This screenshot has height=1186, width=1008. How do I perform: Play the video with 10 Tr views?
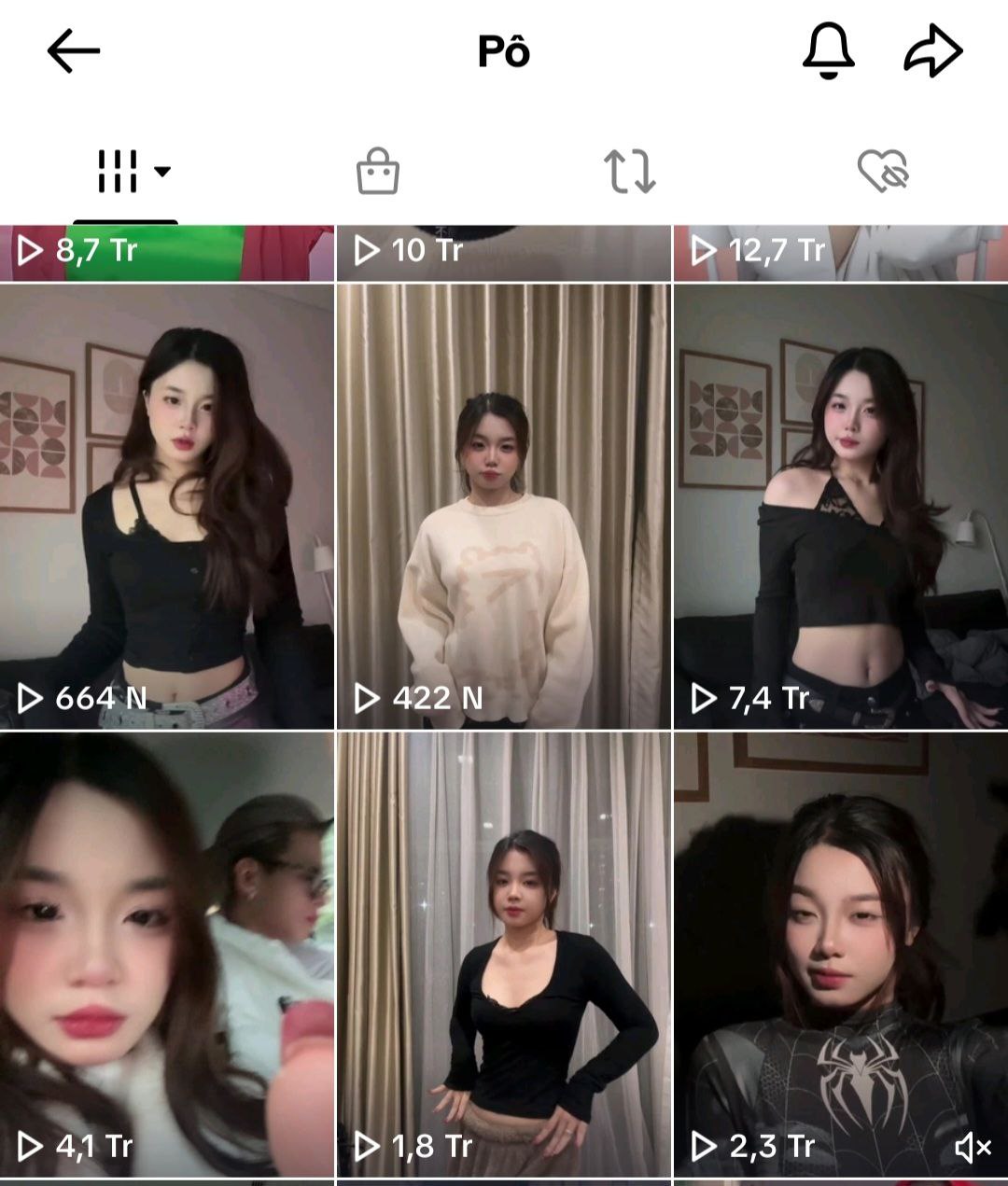(x=503, y=252)
